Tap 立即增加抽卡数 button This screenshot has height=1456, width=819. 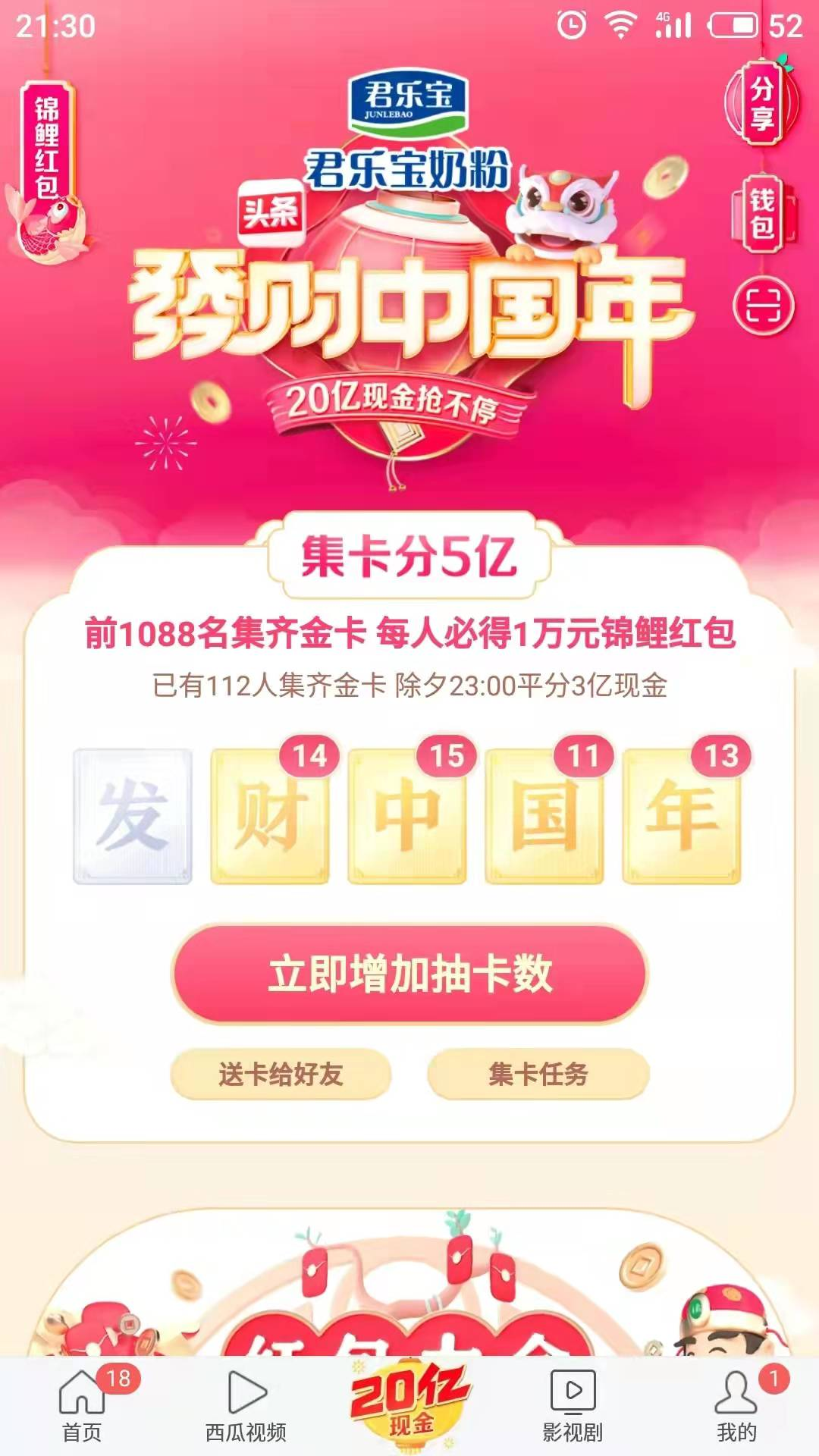click(409, 974)
